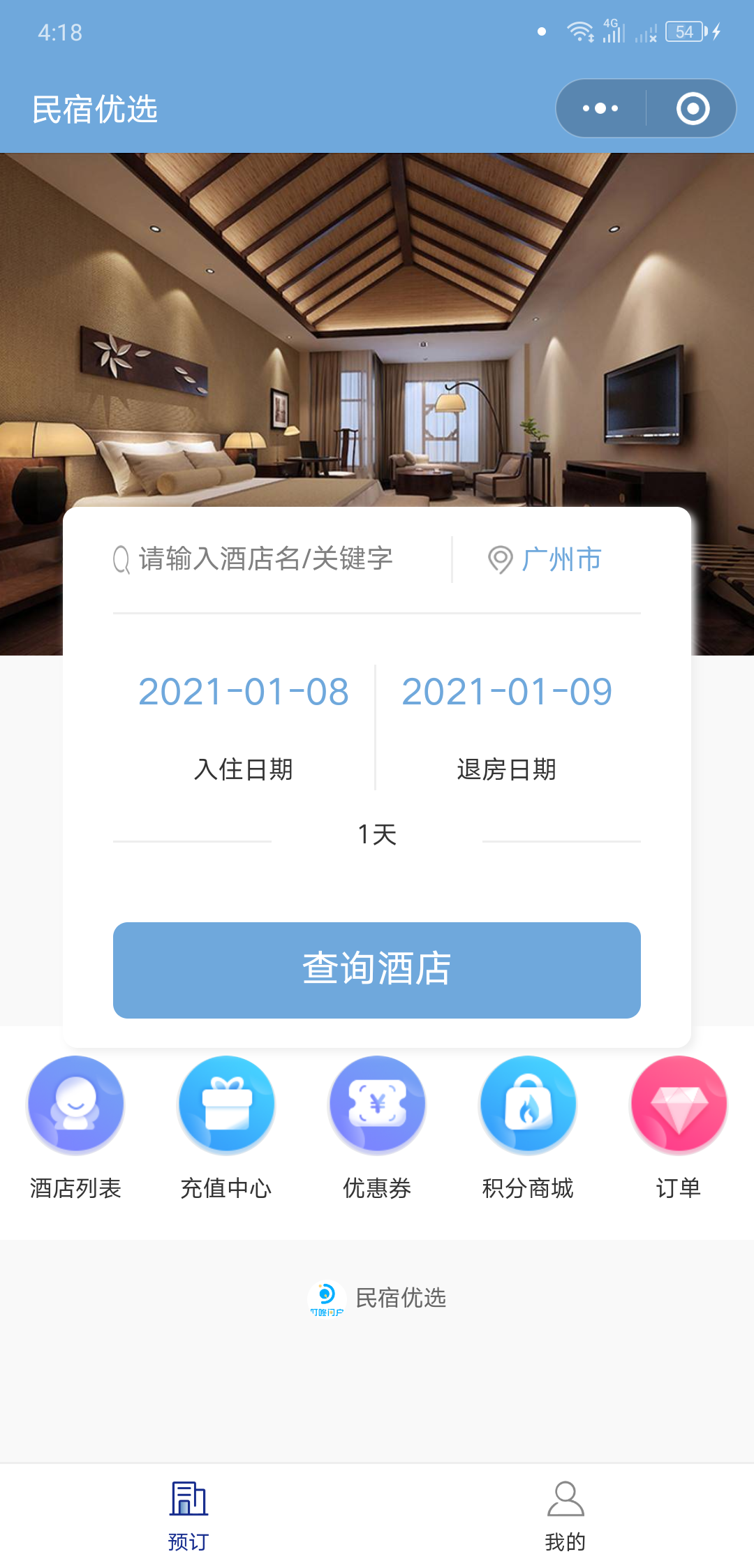Tap the hotel name keyword search field

265,559
